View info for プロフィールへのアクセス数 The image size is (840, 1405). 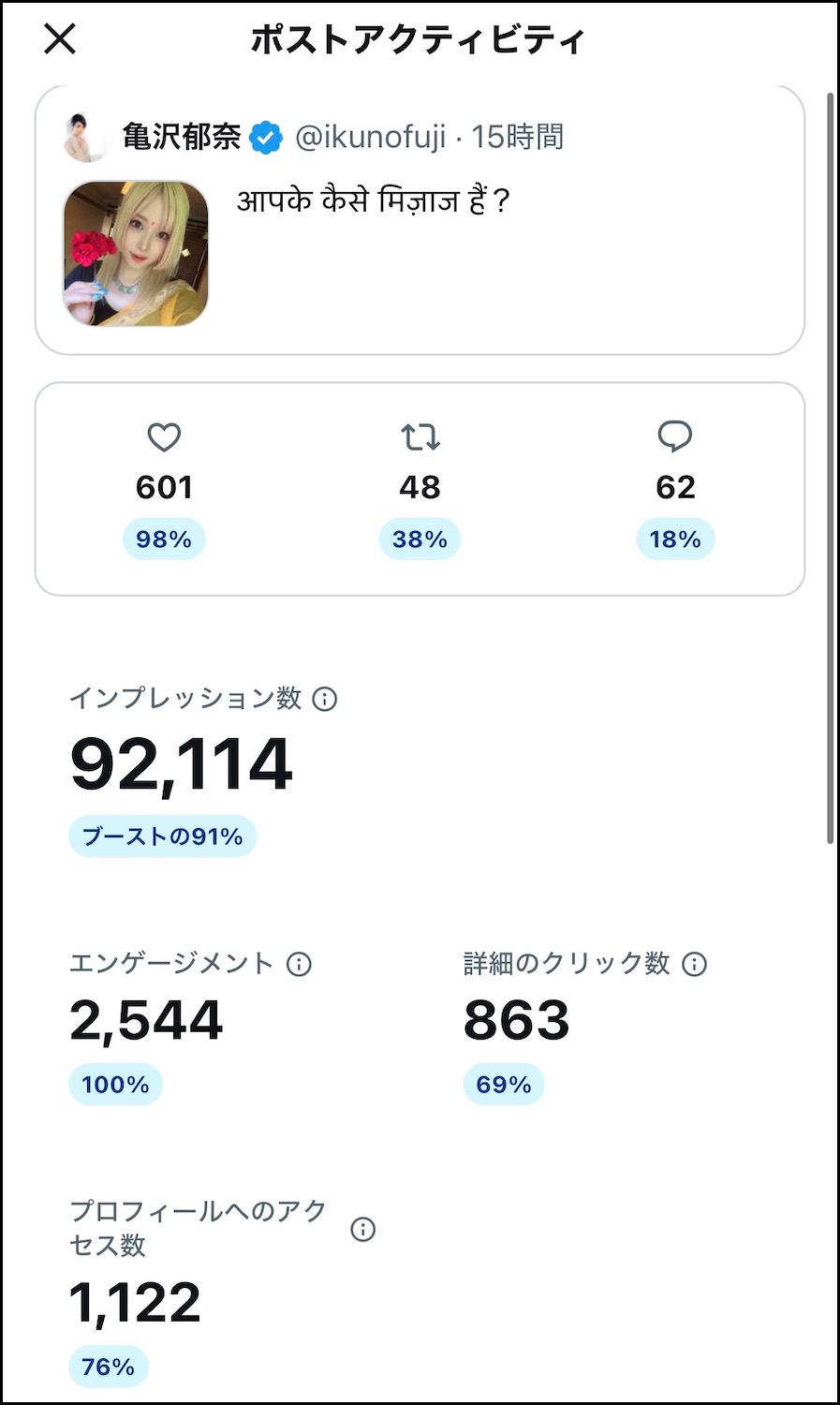click(362, 1229)
